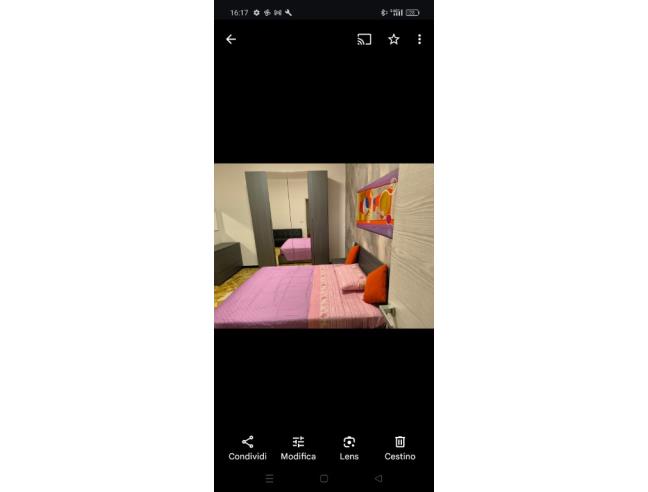Mark this photo as favorite
This screenshot has width=648, height=492.
(x=393, y=39)
